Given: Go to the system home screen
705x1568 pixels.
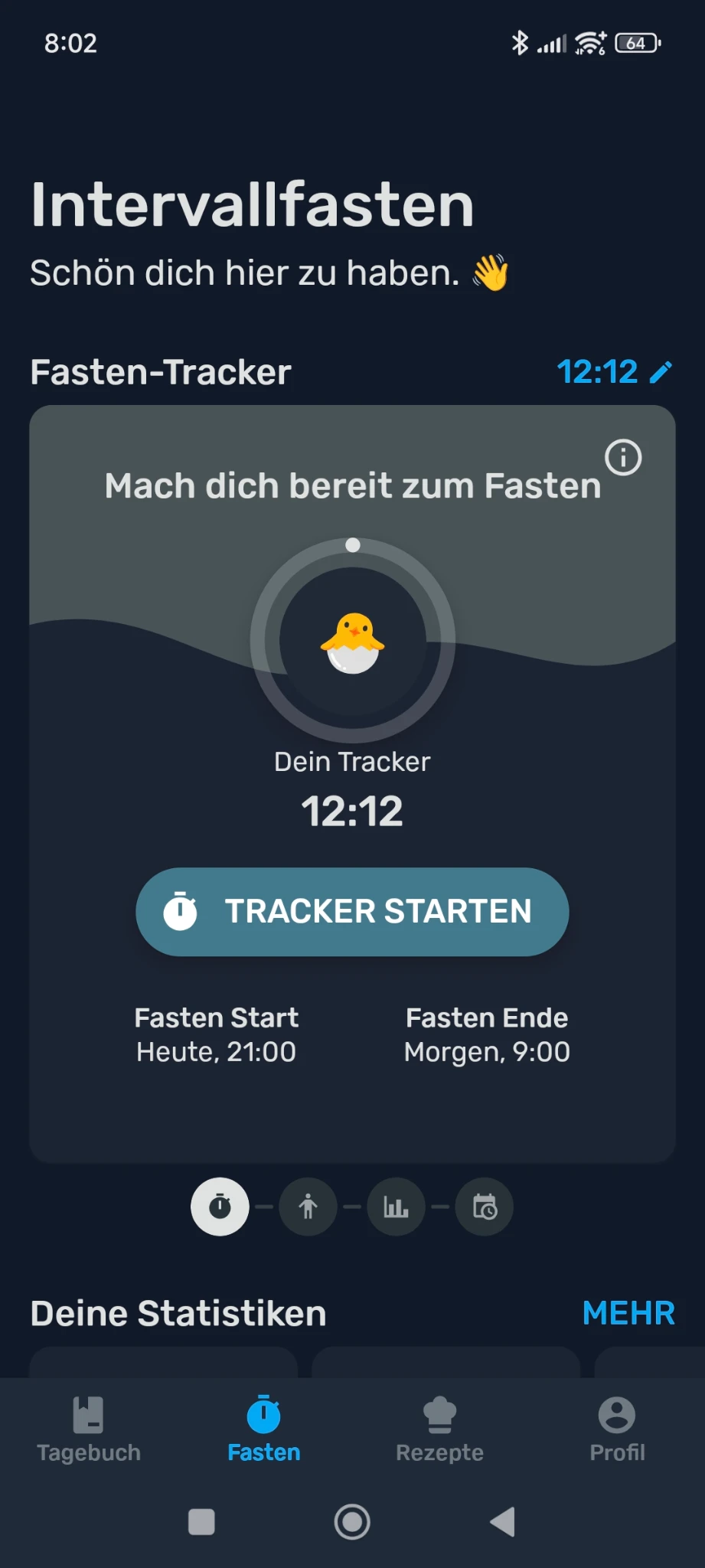Looking at the screenshot, I should (352, 1522).
